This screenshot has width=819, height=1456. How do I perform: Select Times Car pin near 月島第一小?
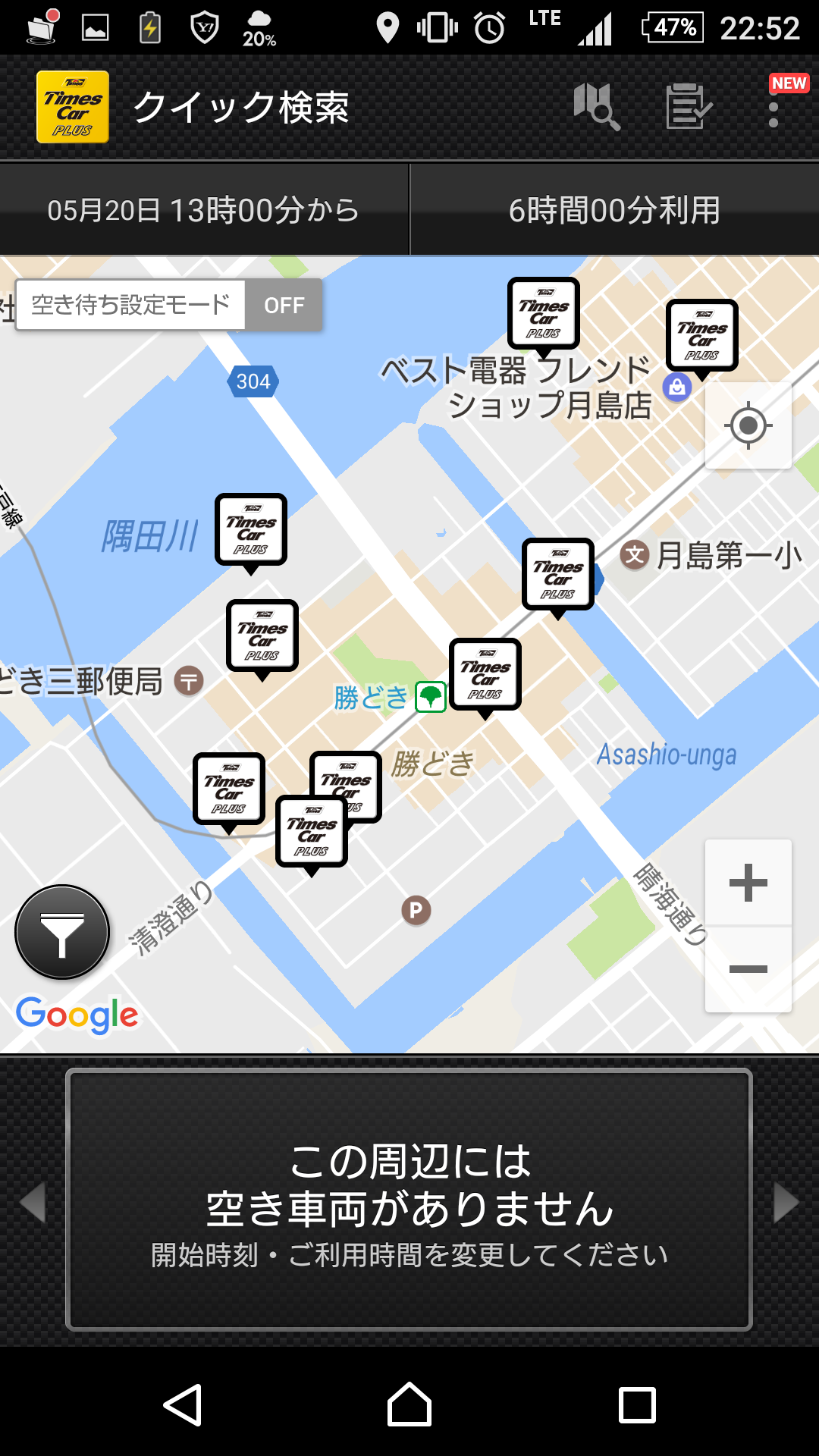[x=558, y=574]
